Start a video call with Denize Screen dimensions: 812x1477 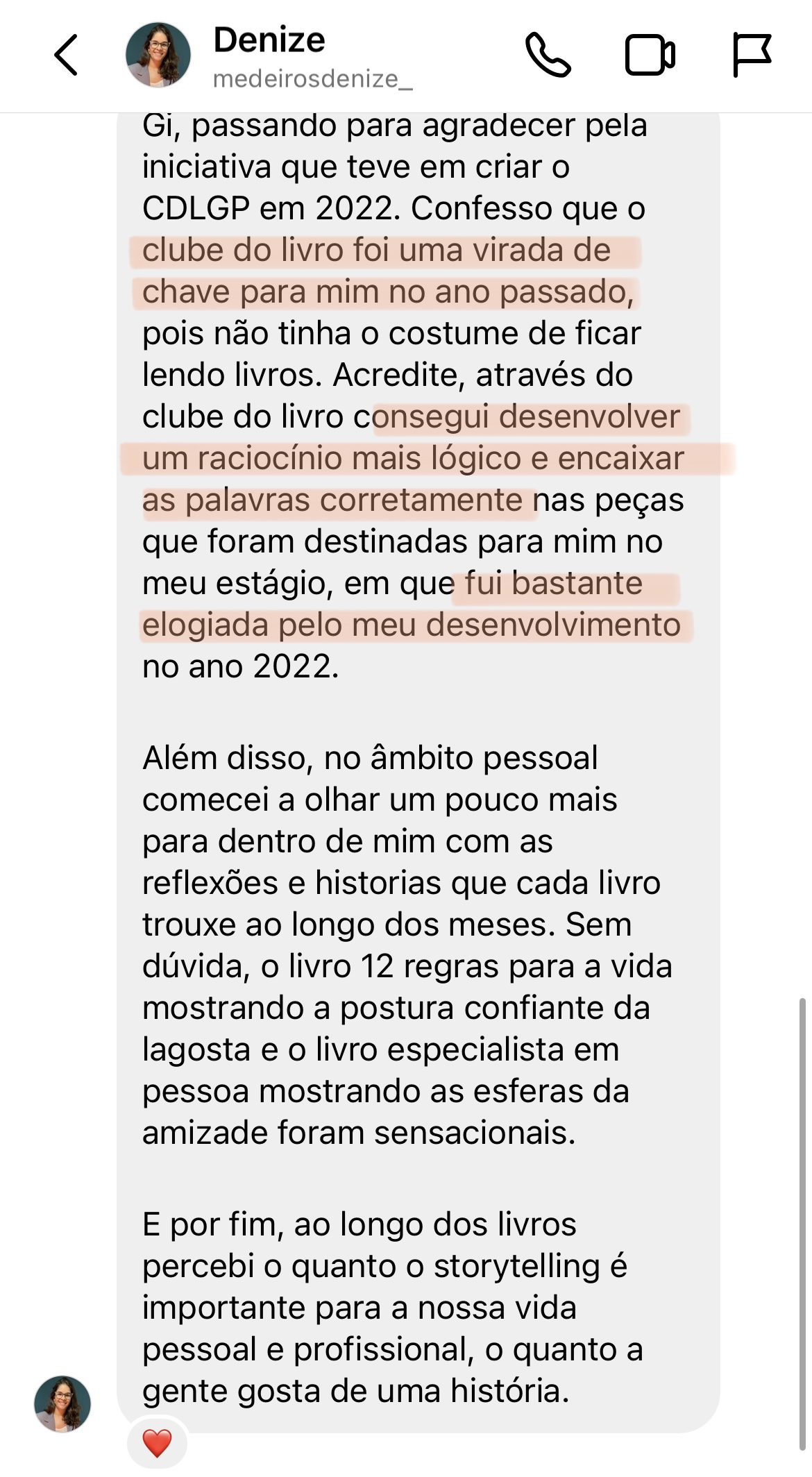[650, 55]
